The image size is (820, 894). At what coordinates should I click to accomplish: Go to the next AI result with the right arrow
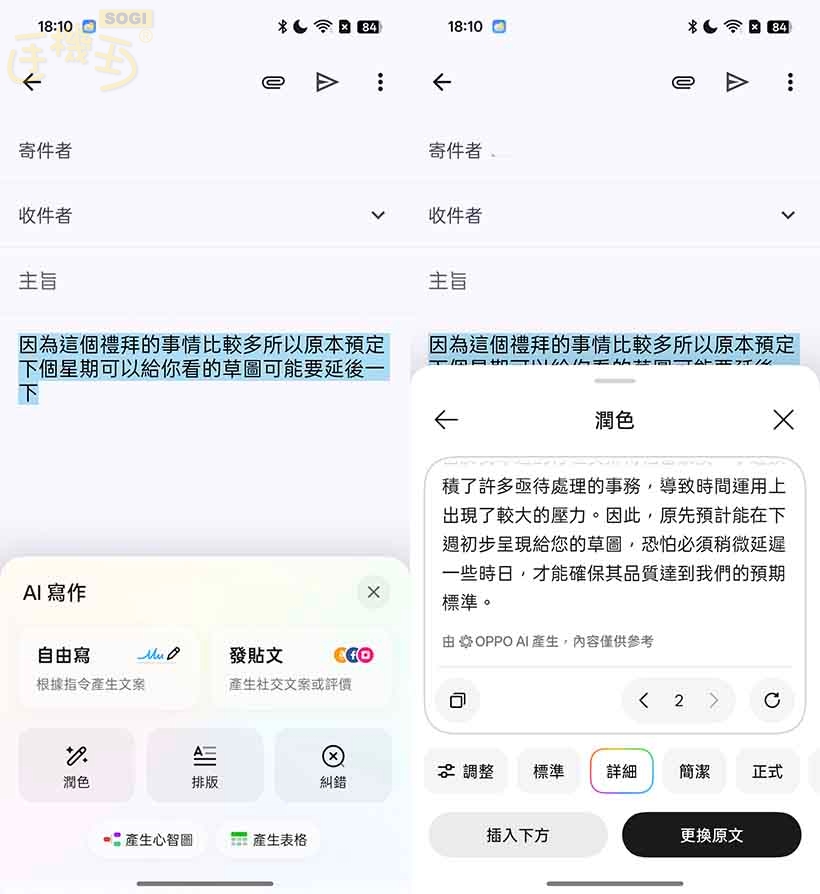click(x=712, y=700)
